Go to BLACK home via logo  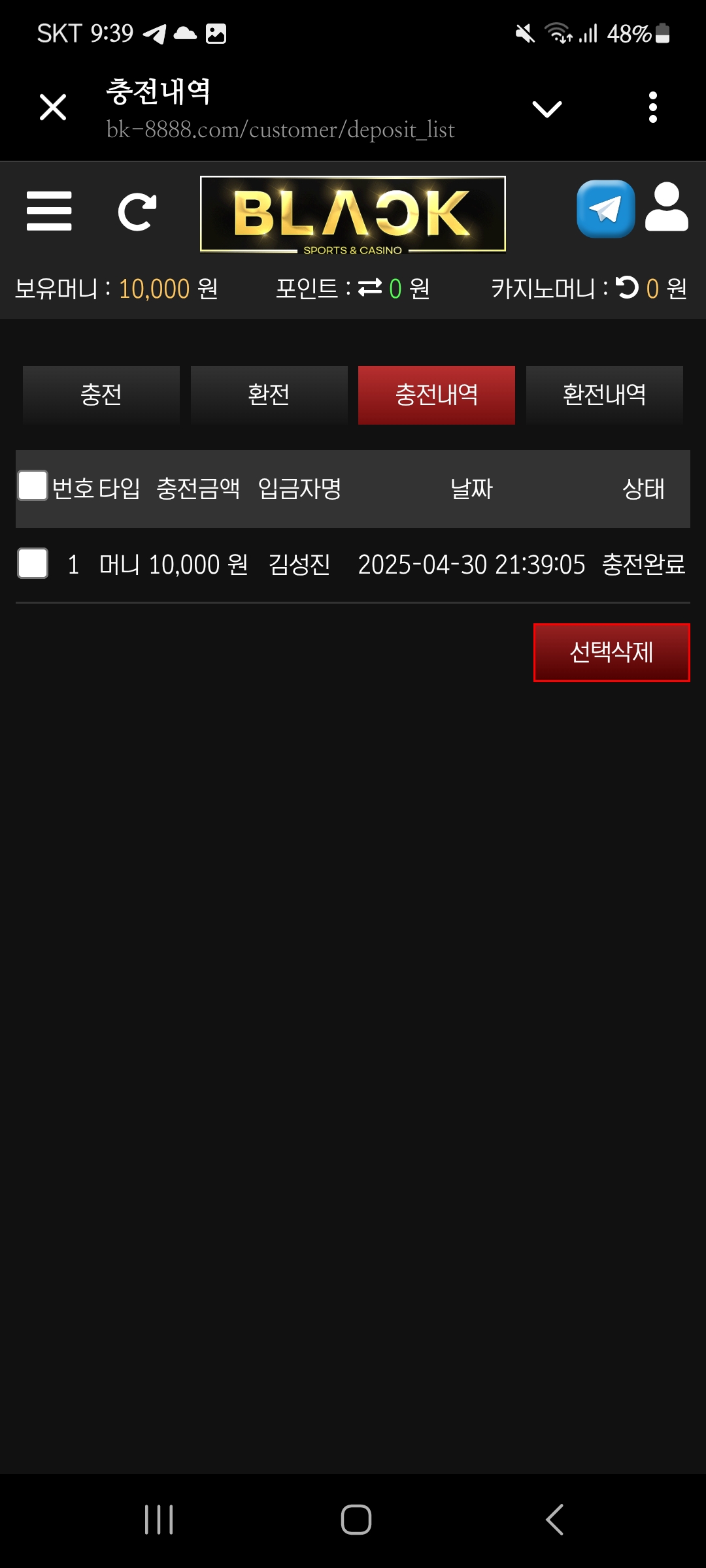click(352, 214)
